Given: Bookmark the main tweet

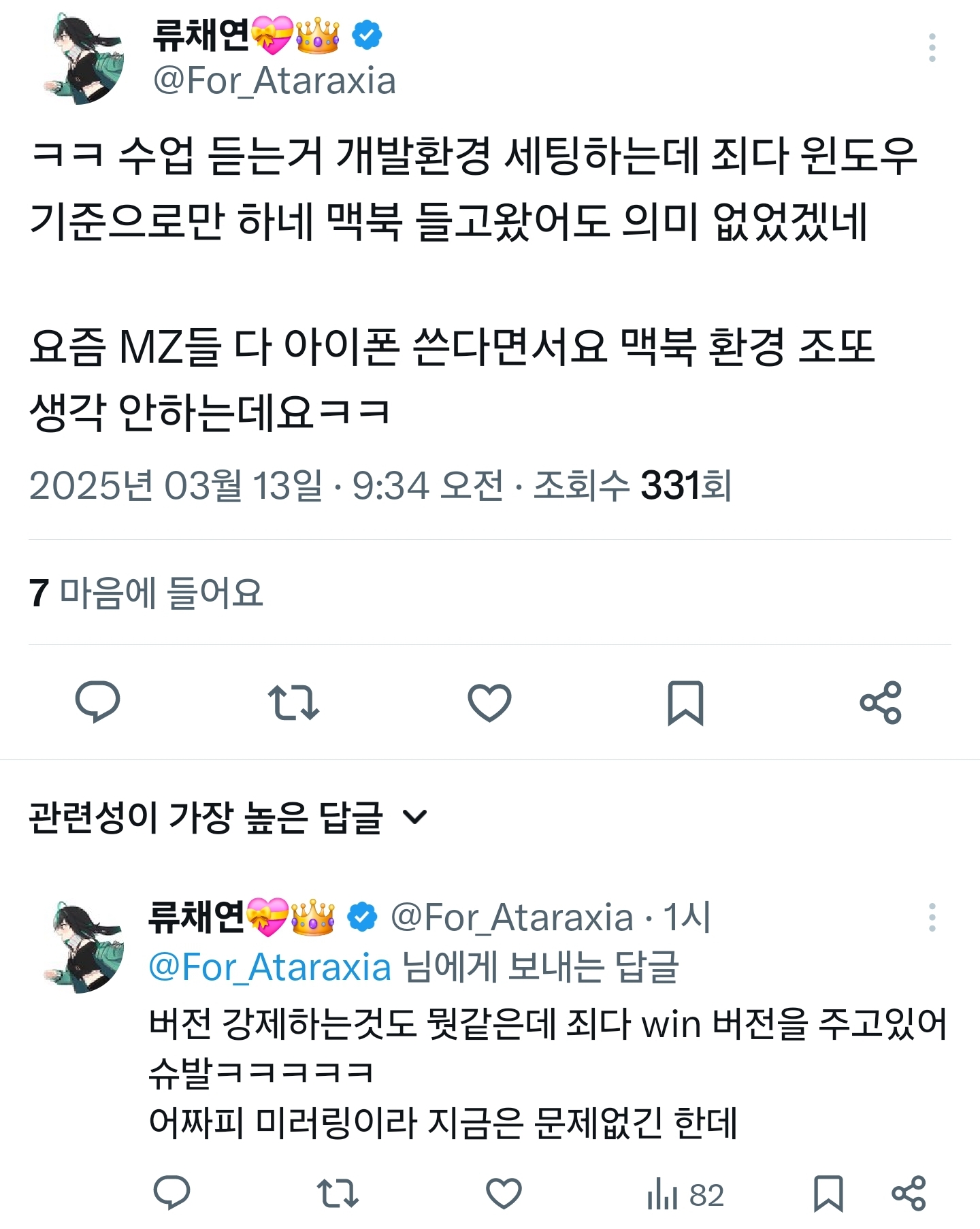Looking at the screenshot, I should click(685, 702).
